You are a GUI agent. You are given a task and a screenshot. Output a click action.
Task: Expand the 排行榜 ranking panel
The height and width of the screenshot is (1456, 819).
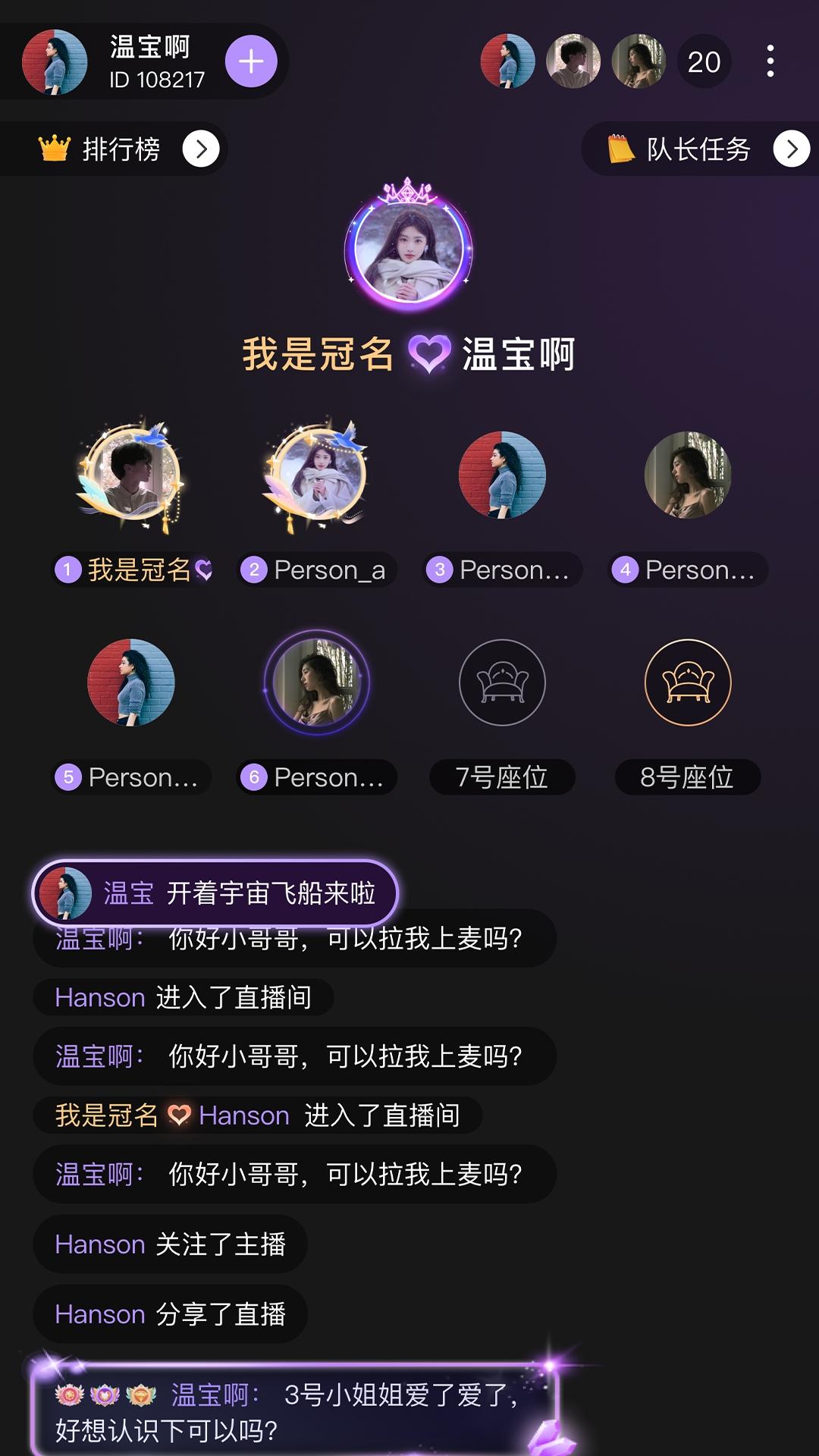click(202, 149)
